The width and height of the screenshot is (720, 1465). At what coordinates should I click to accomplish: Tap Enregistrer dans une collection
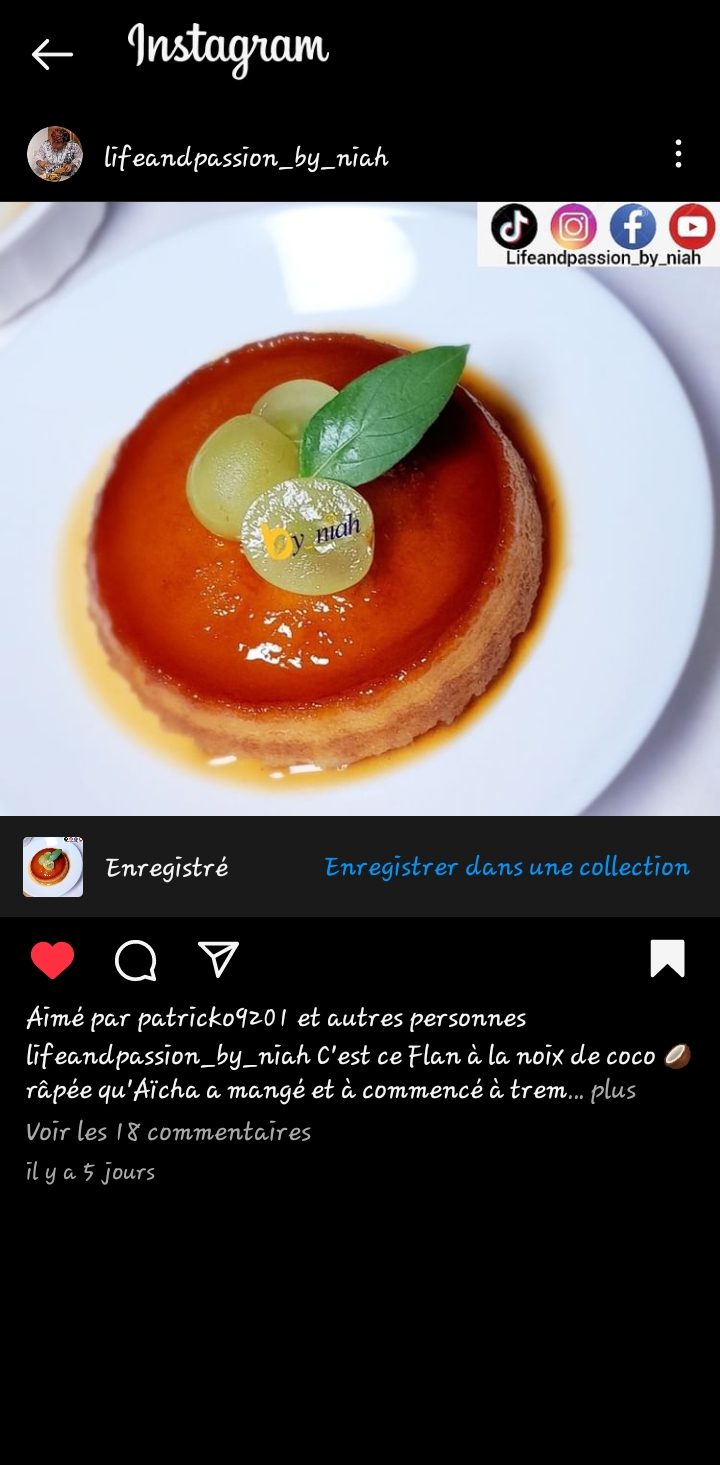pos(507,867)
